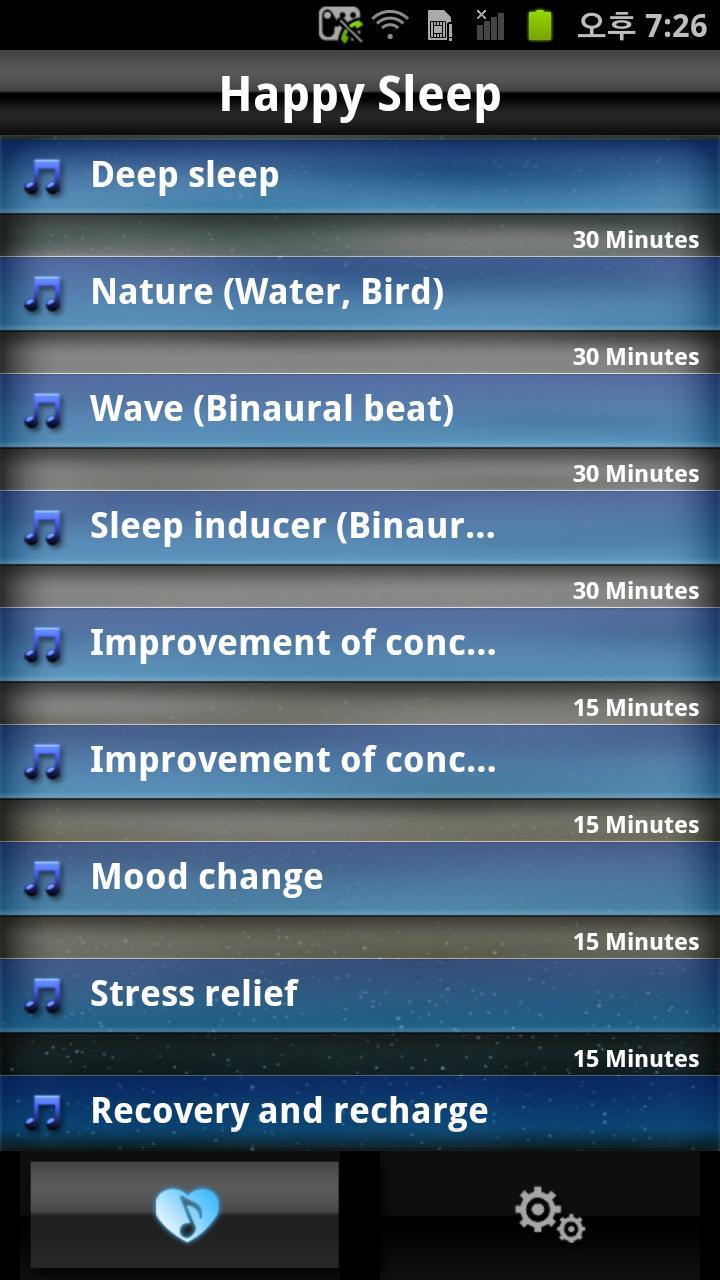Tap the note icon next to Wave (Binaural beat)

[41, 408]
